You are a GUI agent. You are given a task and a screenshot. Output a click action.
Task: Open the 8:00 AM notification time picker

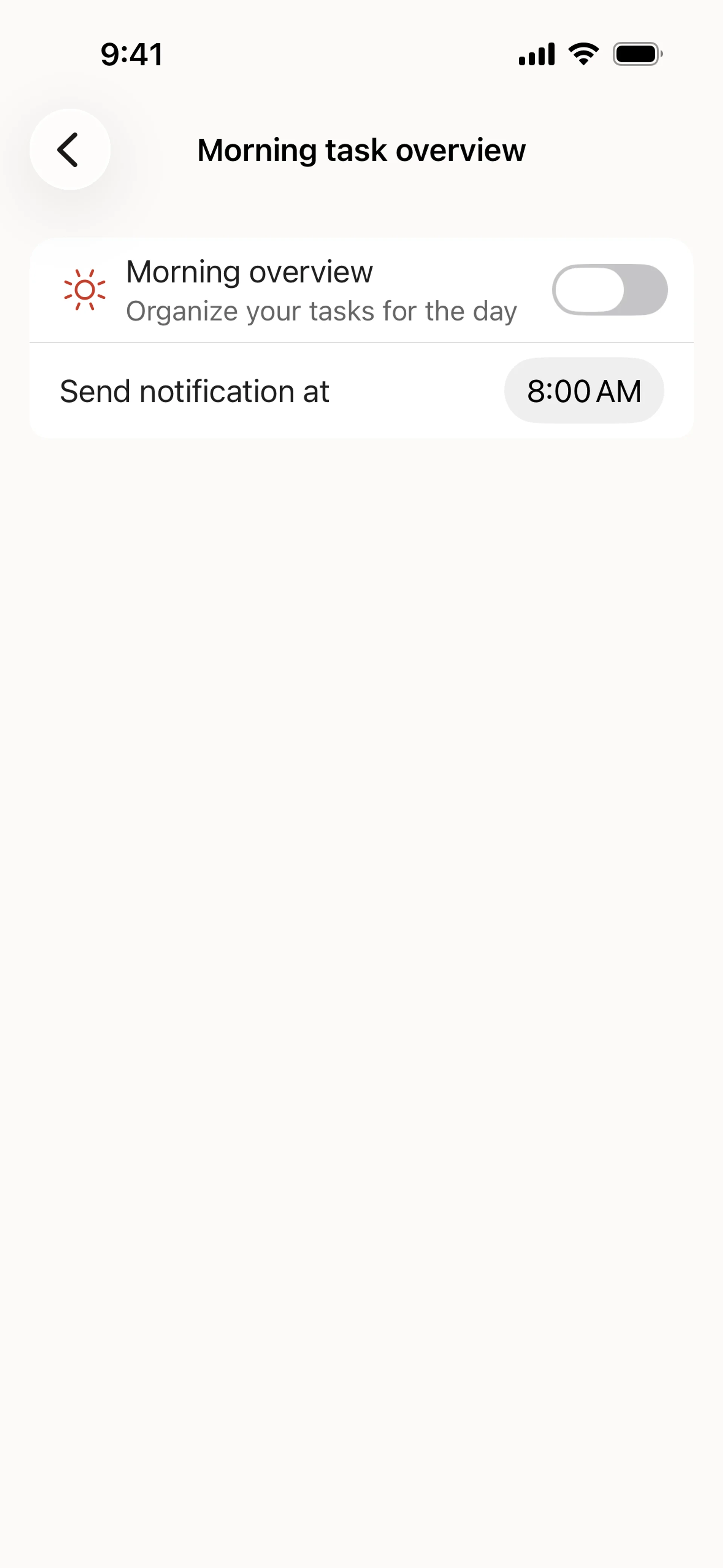(584, 391)
